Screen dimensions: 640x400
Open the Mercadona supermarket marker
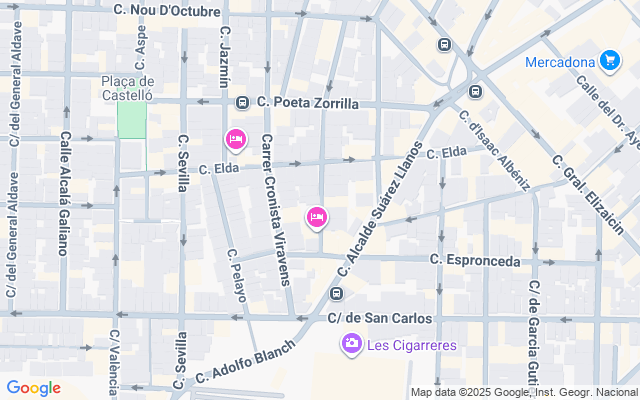pyautogui.click(x=609, y=61)
